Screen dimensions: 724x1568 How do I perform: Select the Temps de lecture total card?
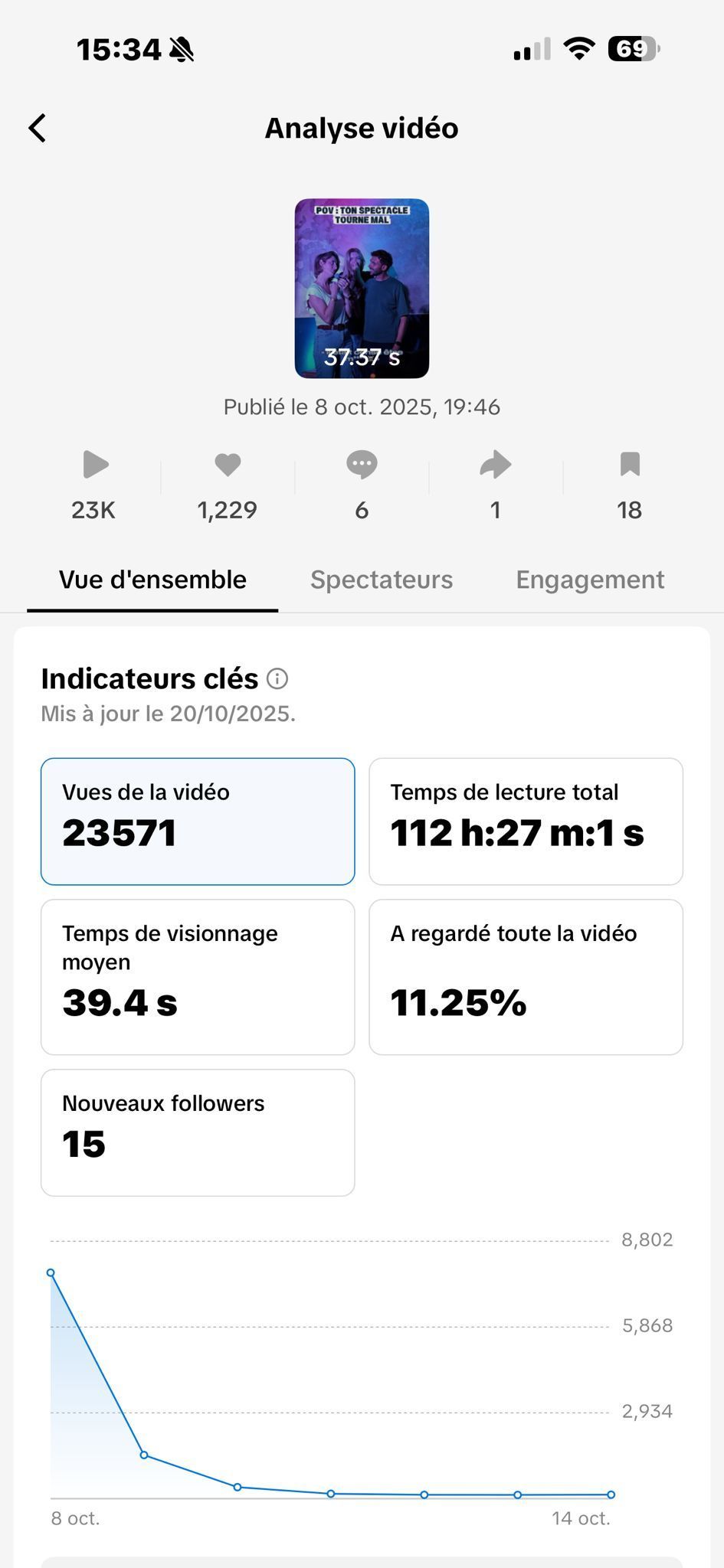(526, 821)
